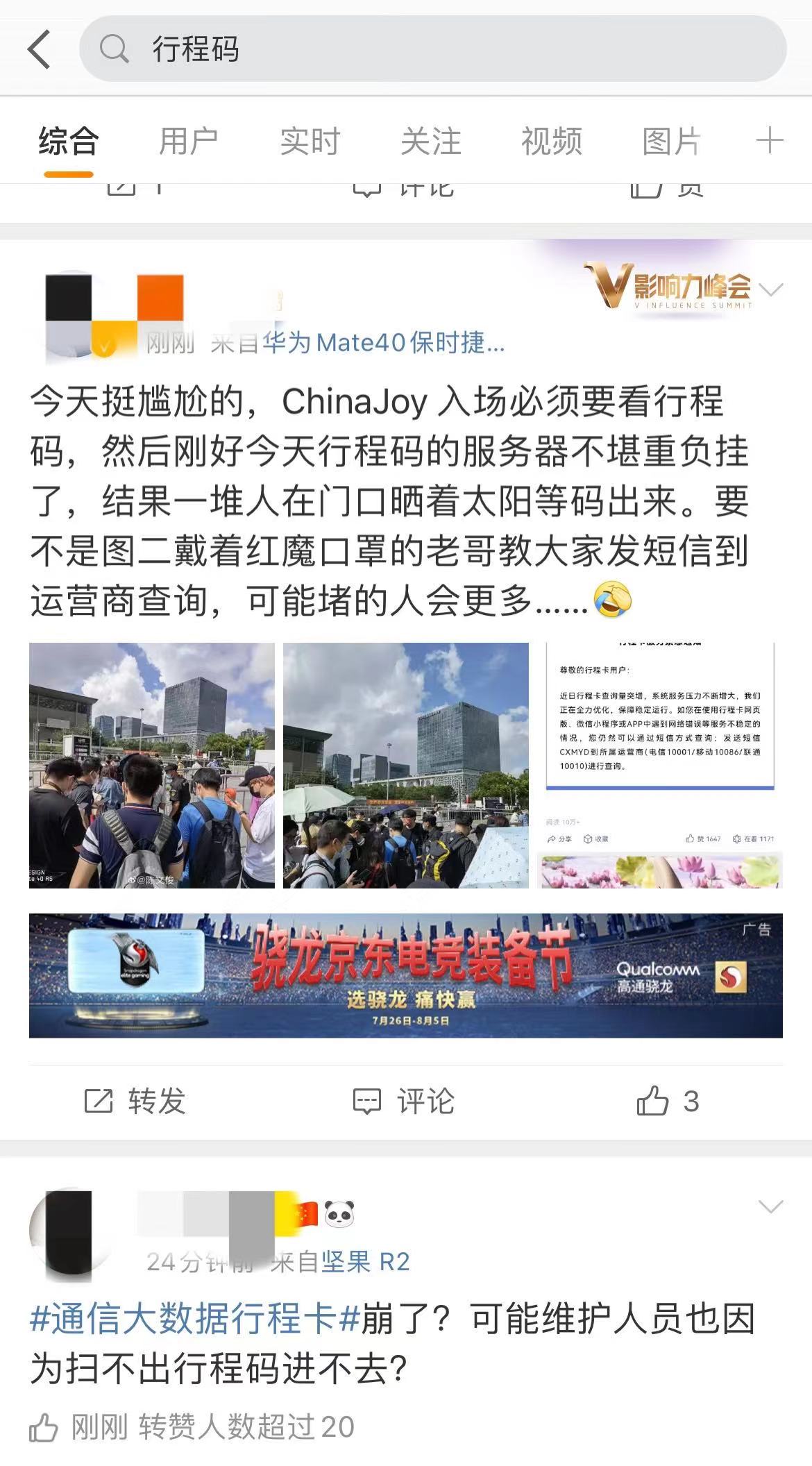Image resolution: width=812 pixels, height=1466 pixels.
Task: Switch to the 用户 tab
Action: (188, 142)
